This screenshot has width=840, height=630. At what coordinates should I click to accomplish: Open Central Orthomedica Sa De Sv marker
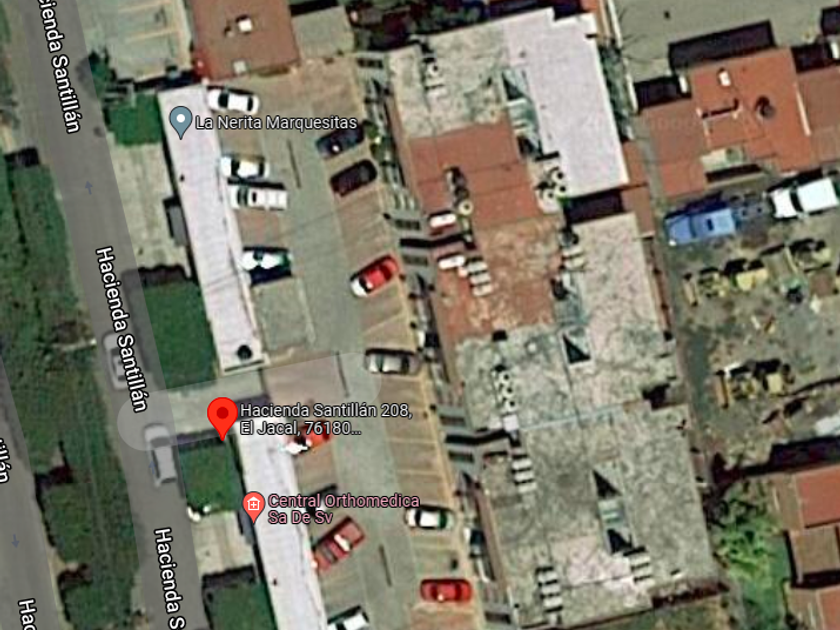[x=255, y=506]
